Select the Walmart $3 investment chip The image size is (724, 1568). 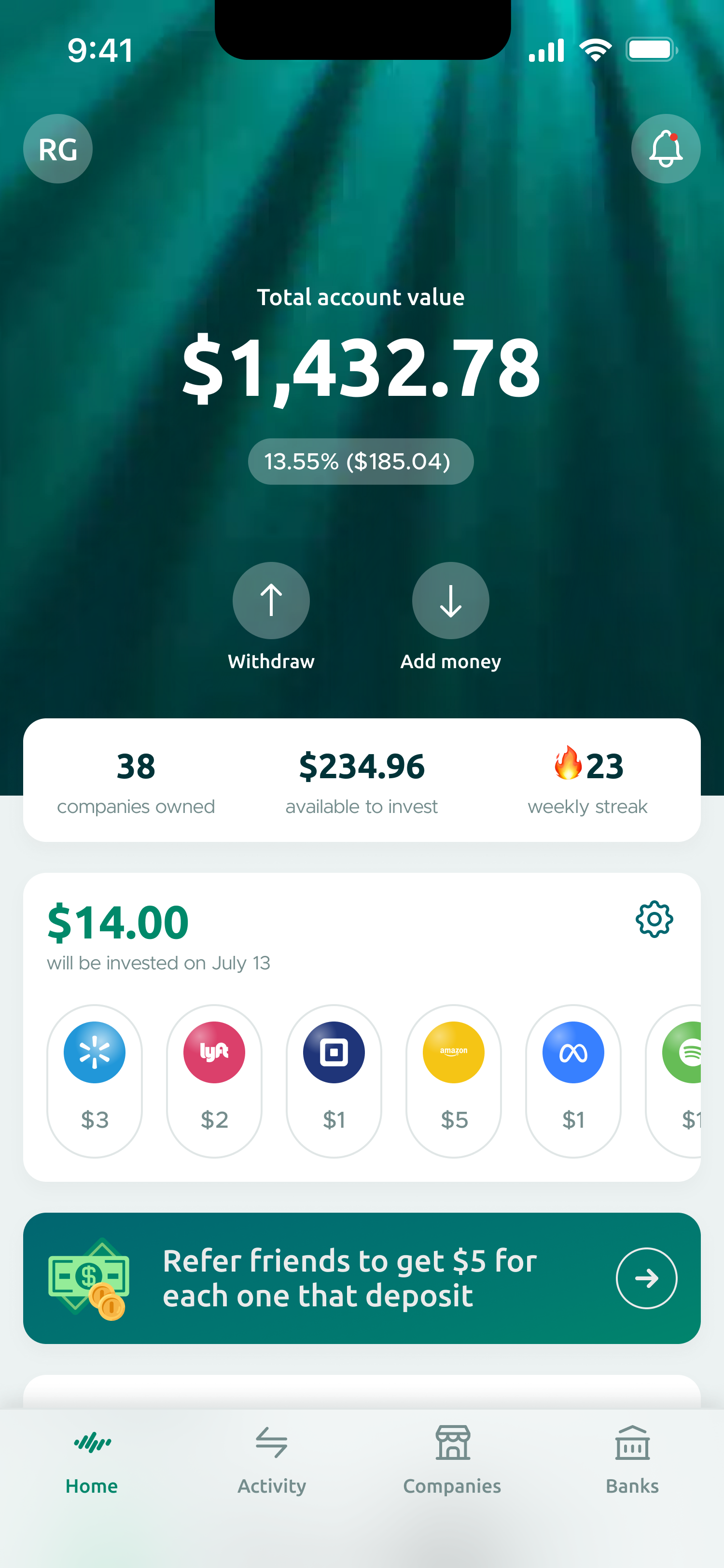pyautogui.click(x=94, y=1080)
